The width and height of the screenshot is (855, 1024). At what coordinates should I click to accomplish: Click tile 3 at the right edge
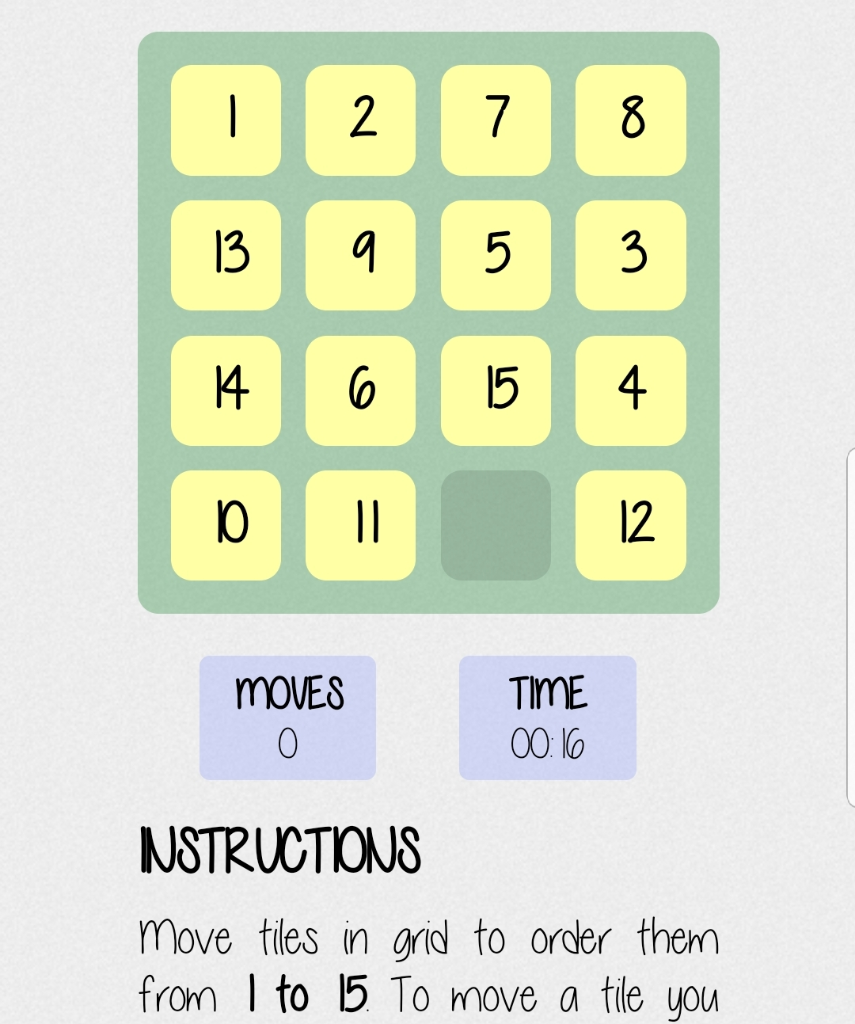coord(631,255)
